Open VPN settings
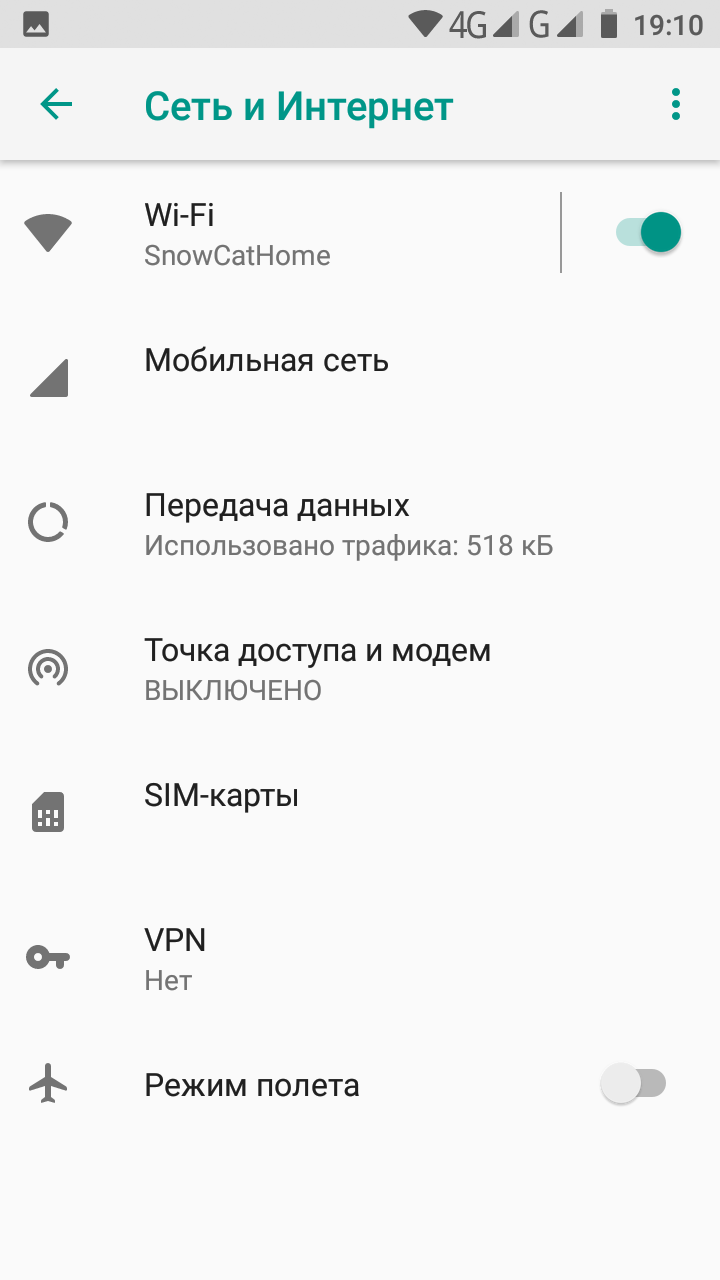 (360, 958)
